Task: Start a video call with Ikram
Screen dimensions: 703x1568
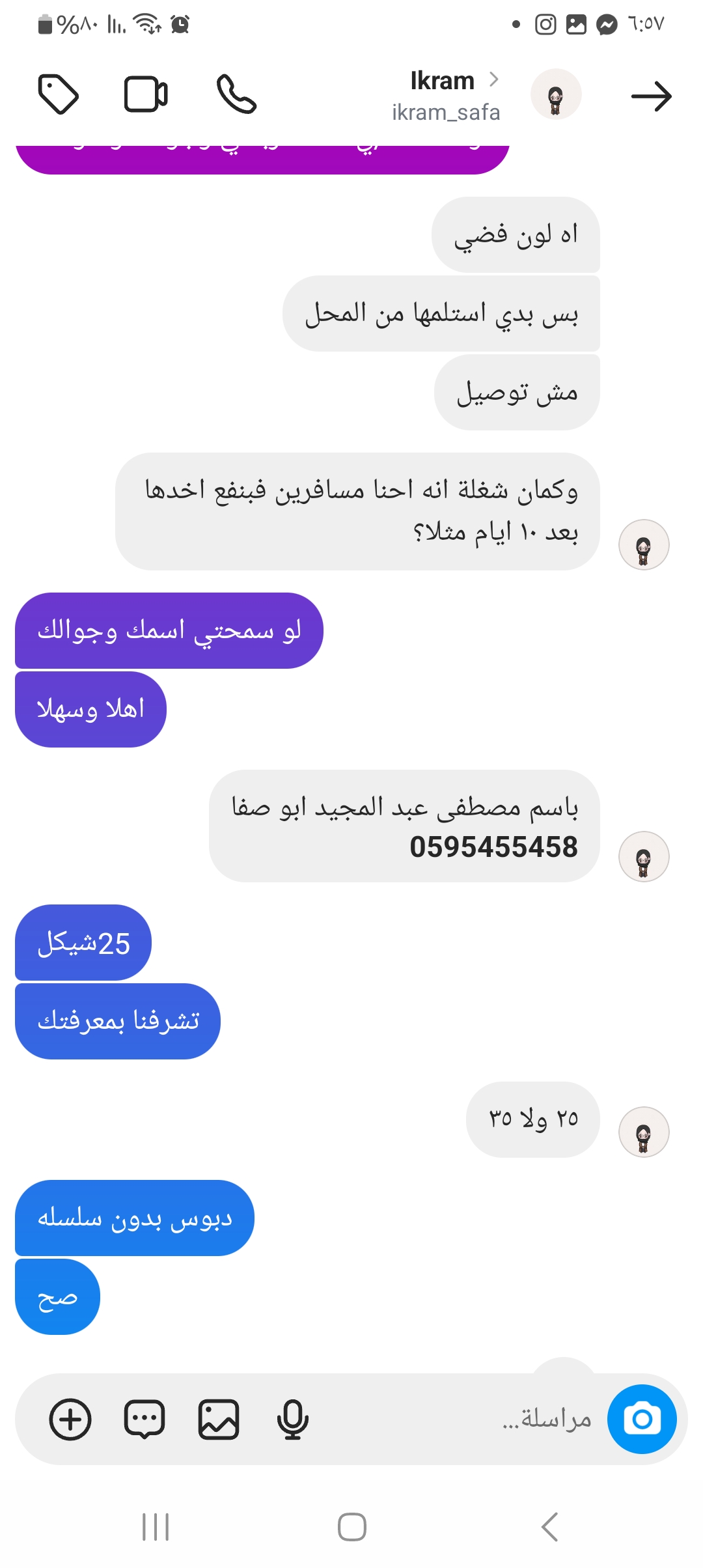Action: pos(146,95)
